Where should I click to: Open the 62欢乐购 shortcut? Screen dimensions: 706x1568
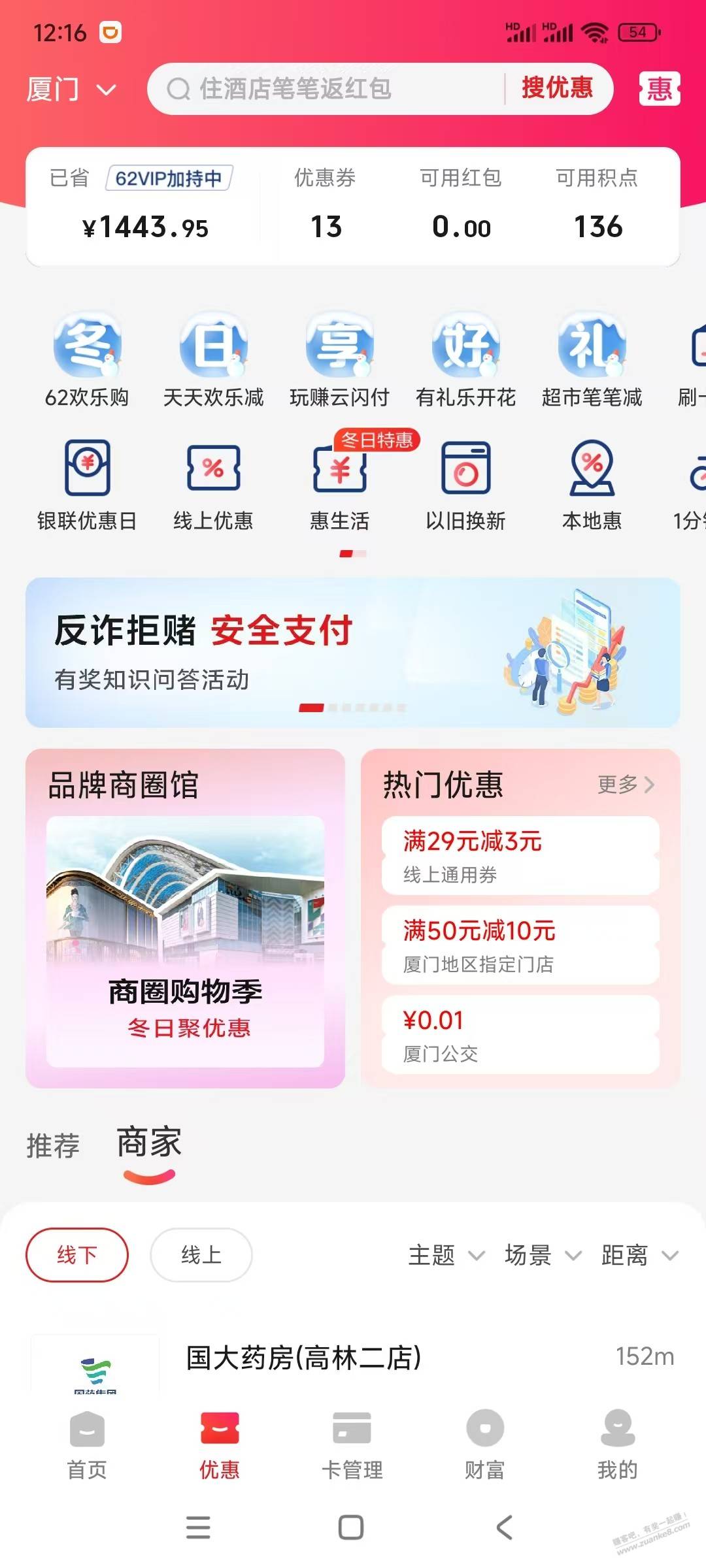(x=87, y=359)
